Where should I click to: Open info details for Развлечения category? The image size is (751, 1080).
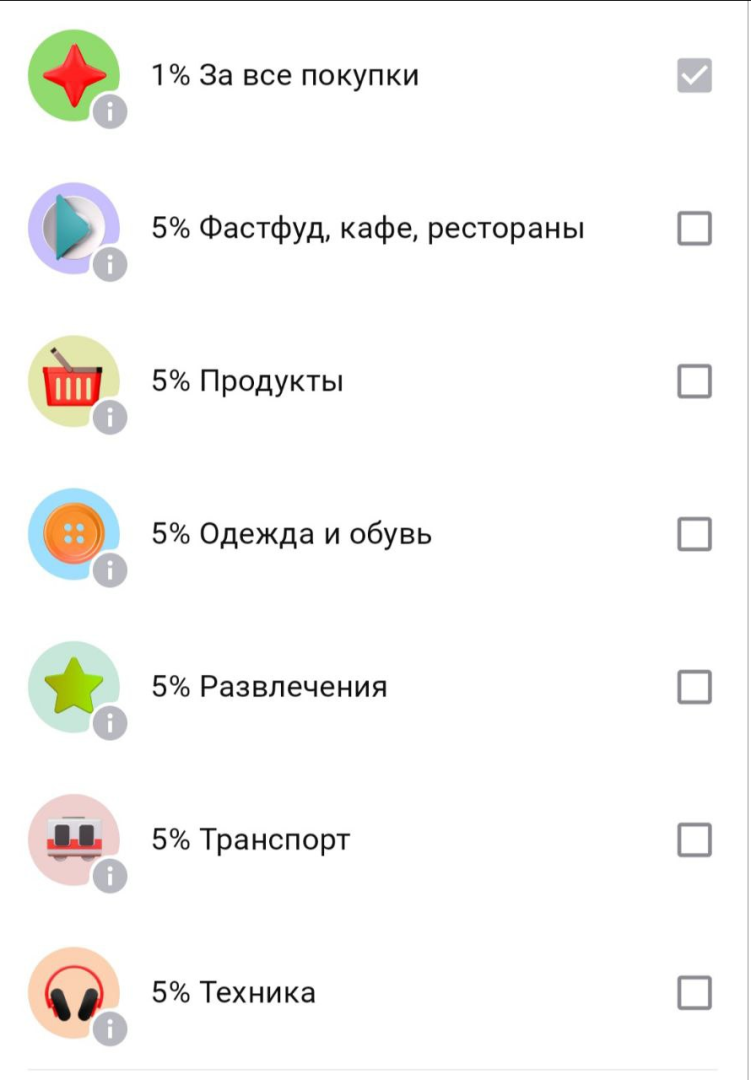pos(110,722)
